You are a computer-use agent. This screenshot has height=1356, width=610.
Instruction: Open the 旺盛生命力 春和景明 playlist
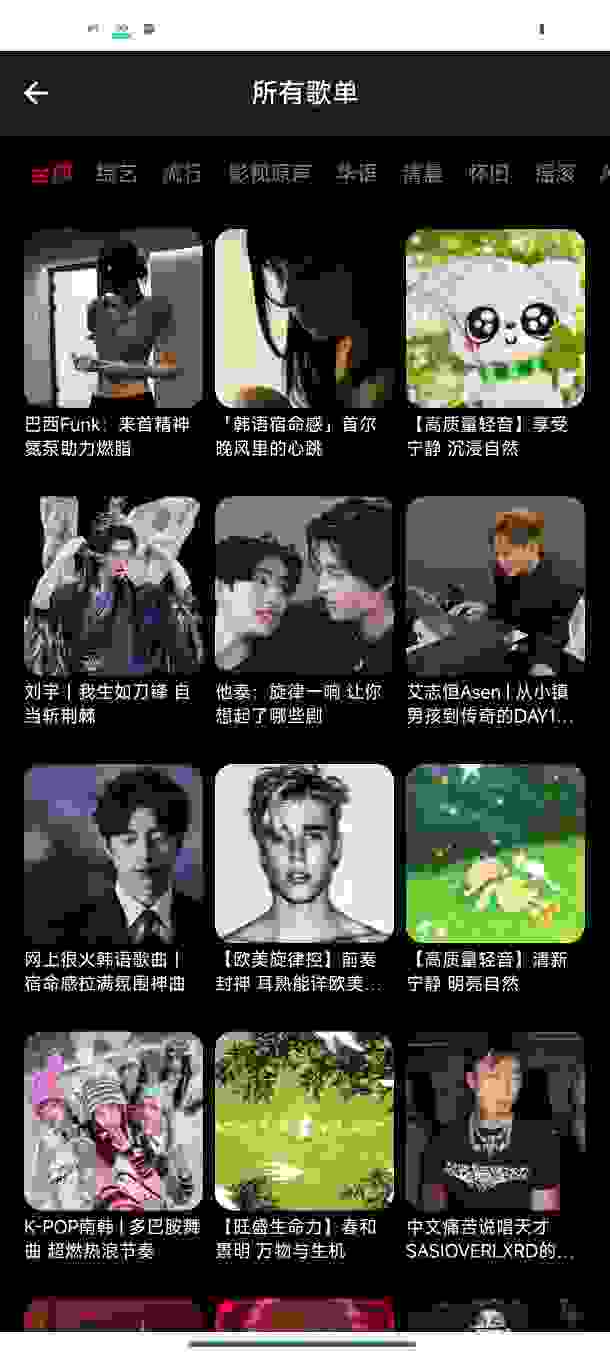tap(304, 1120)
